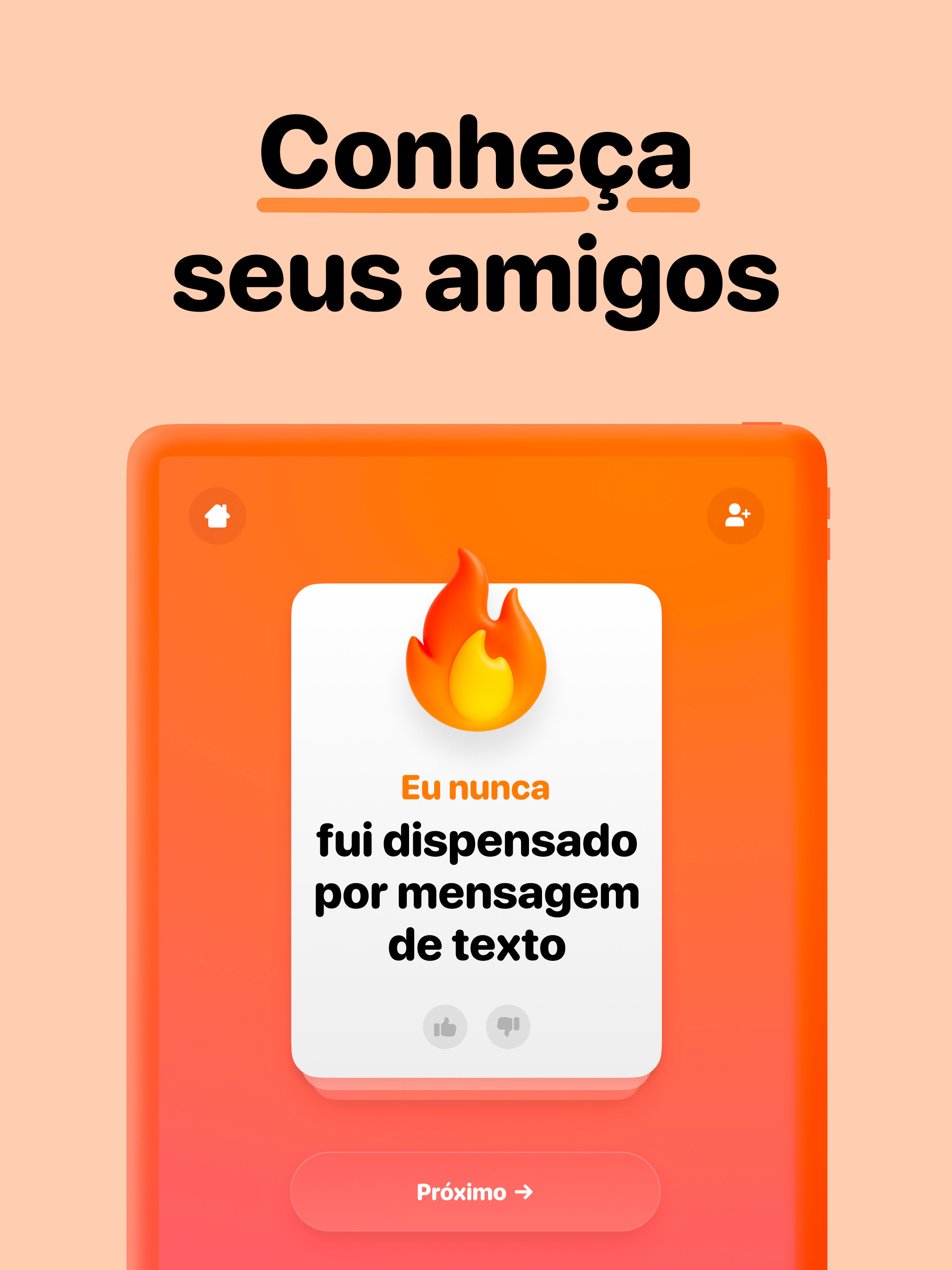Select the Eu nunca category label

coord(476,788)
